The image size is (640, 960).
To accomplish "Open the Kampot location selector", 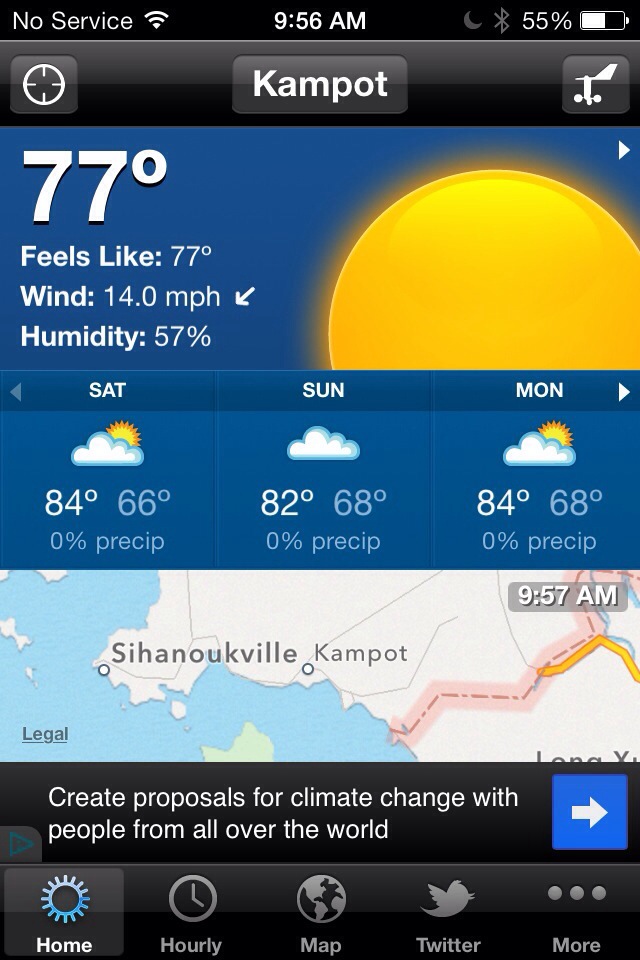I will click(319, 84).
